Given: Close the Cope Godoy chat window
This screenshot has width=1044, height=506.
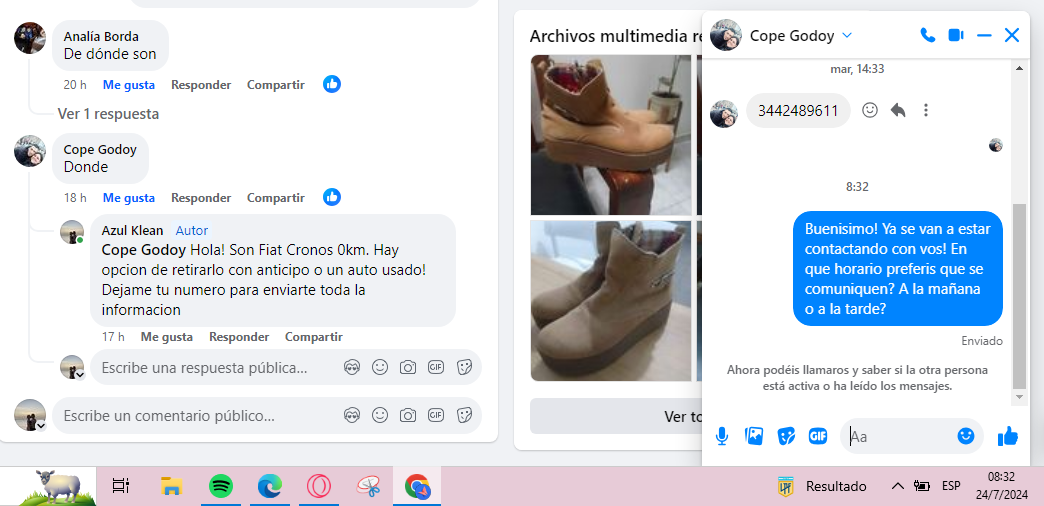Looking at the screenshot, I should (1012, 35).
